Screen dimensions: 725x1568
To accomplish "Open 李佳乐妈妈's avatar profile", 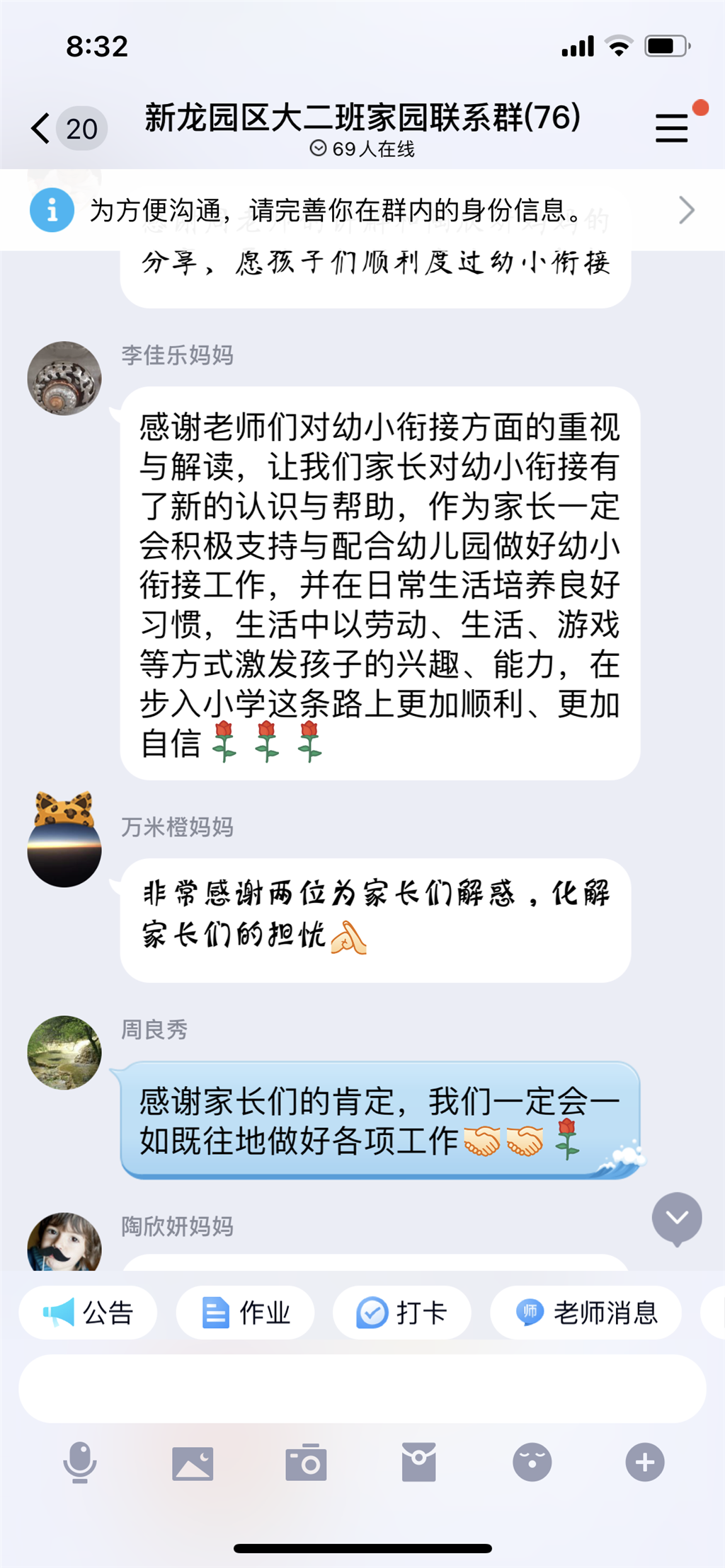I will click(64, 379).
